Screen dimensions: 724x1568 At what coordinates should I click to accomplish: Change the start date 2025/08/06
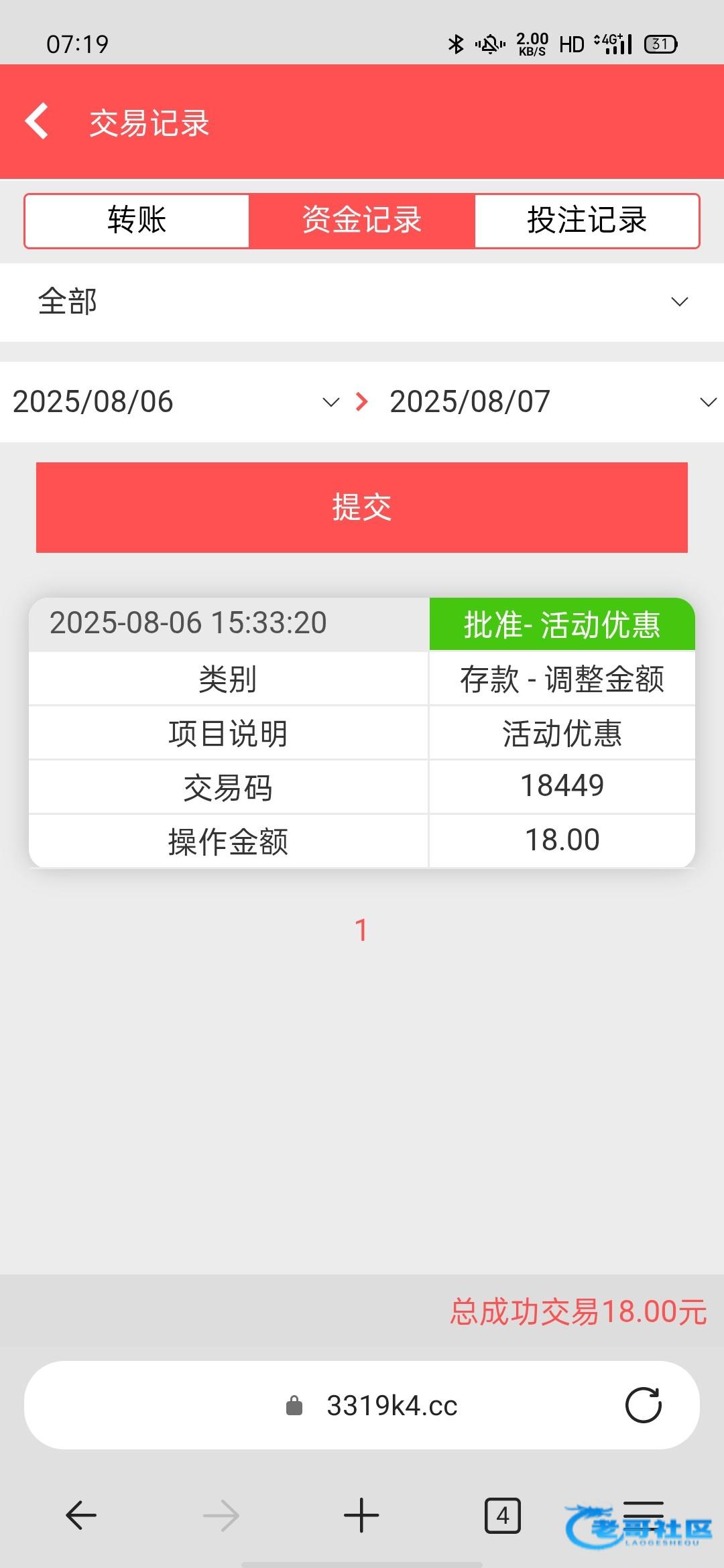click(x=176, y=402)
